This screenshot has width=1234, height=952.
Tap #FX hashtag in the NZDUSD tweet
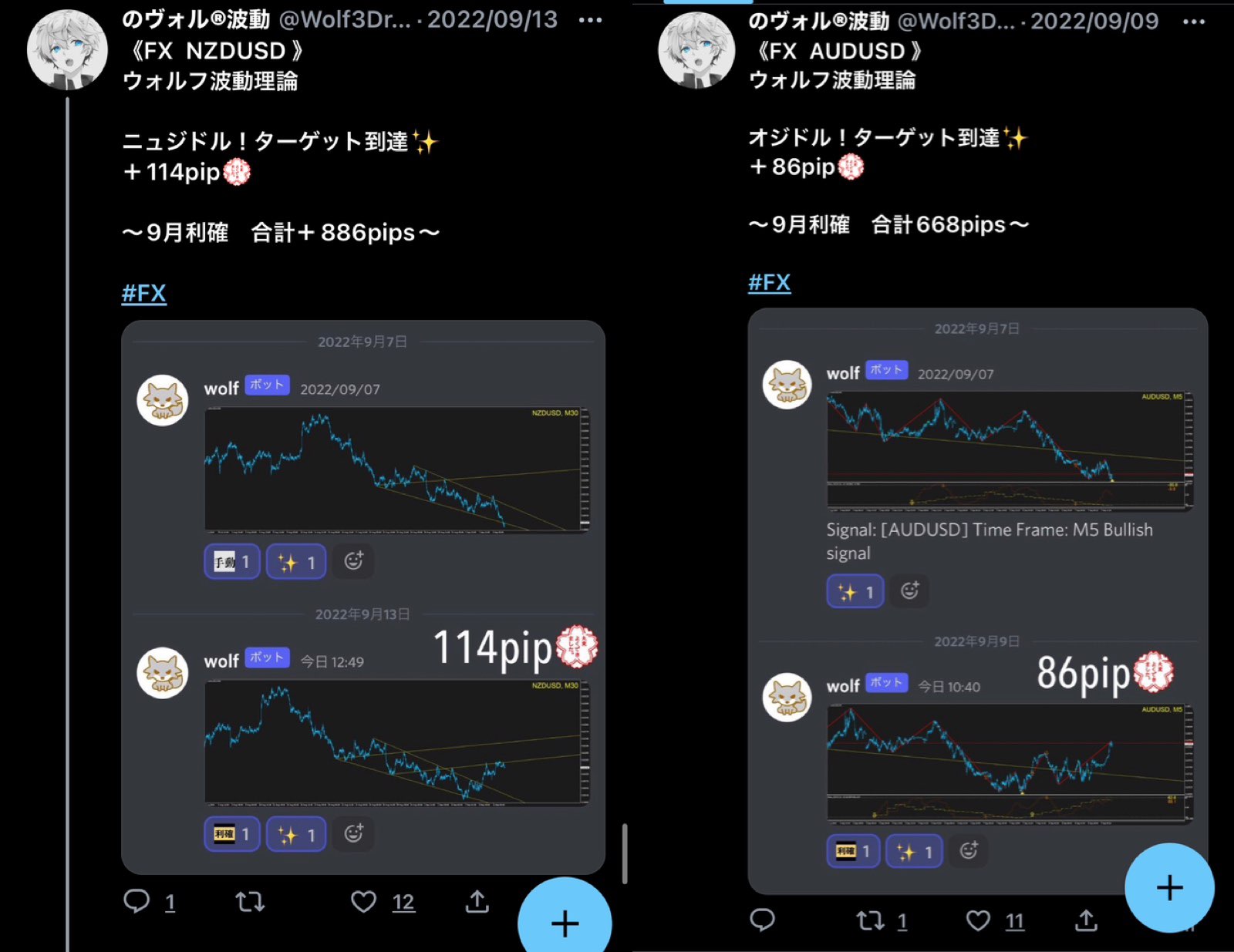point(144,293)
